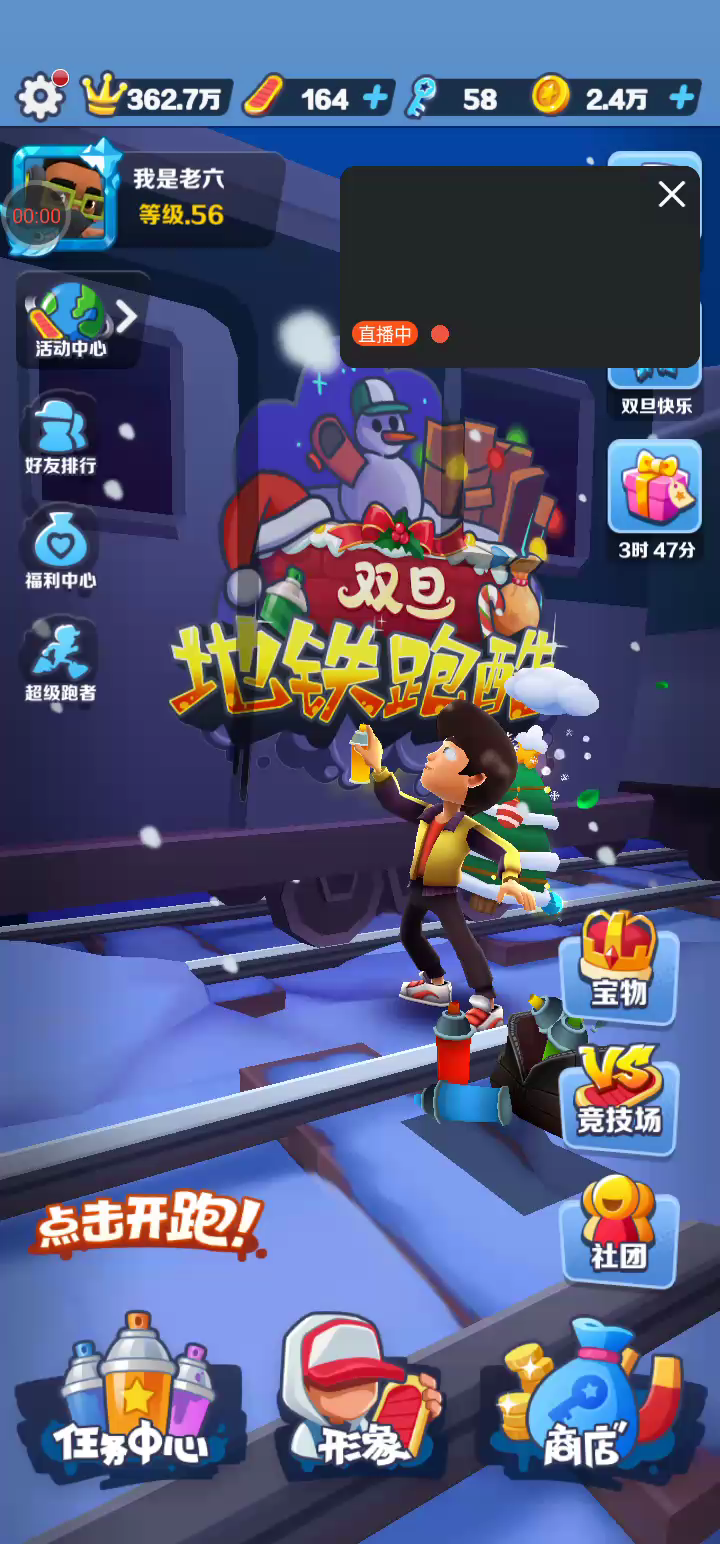Add more hoverboards with the plus

coord(375,98)
